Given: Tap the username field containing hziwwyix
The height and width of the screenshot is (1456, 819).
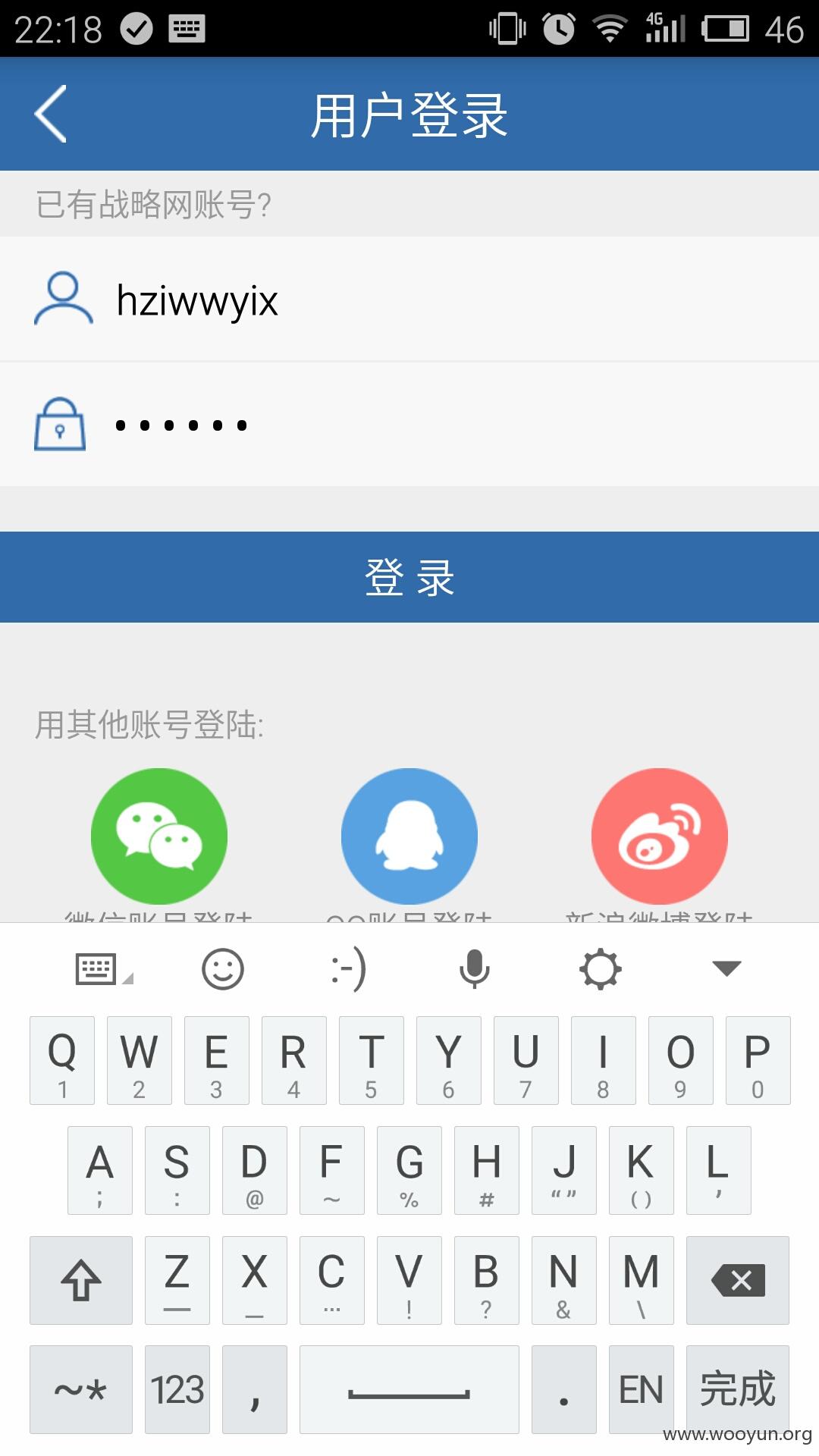Looking at the screenshot, I should click(x=409, y=299).
